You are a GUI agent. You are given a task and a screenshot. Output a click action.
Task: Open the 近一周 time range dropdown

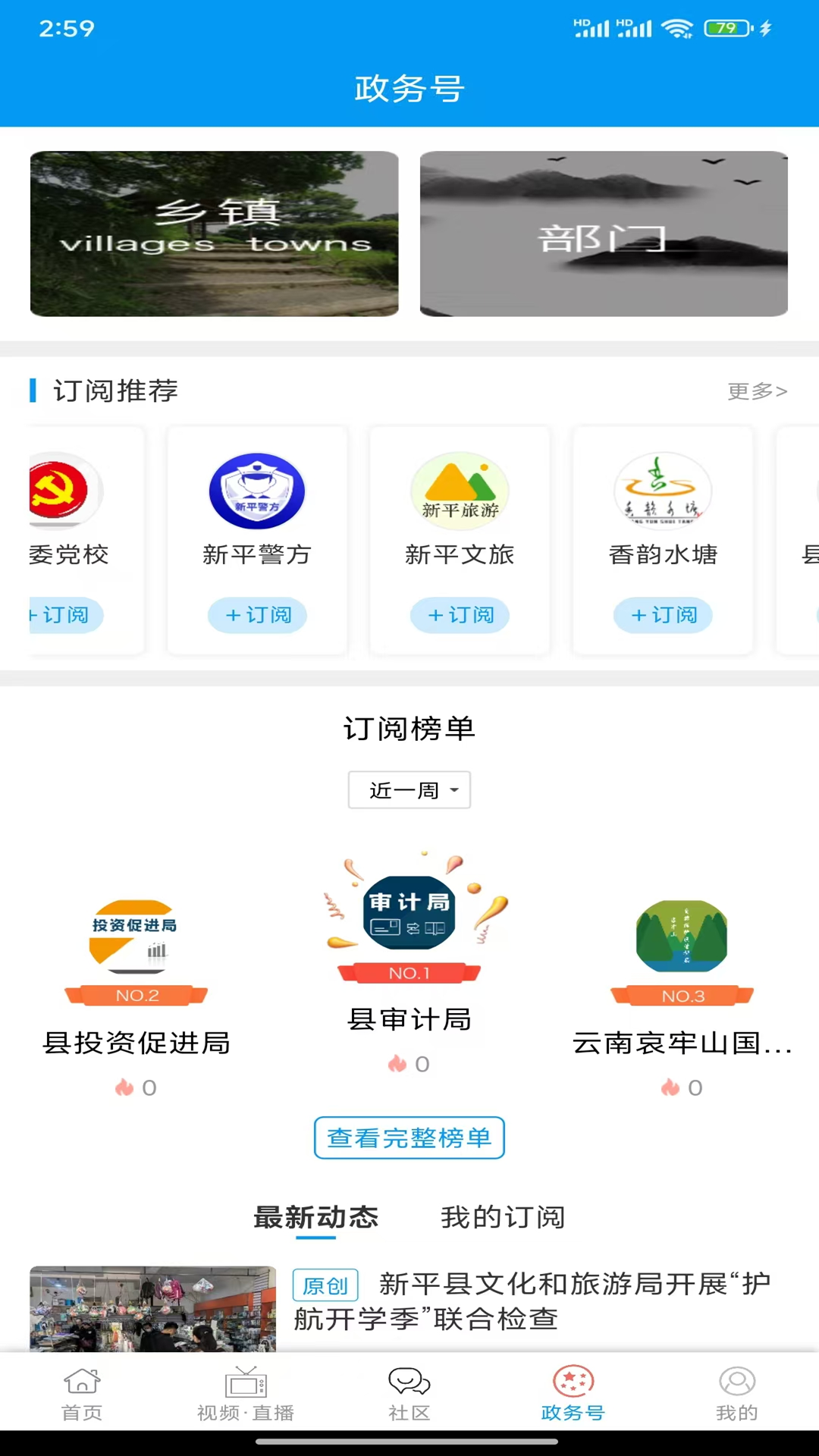409,789
